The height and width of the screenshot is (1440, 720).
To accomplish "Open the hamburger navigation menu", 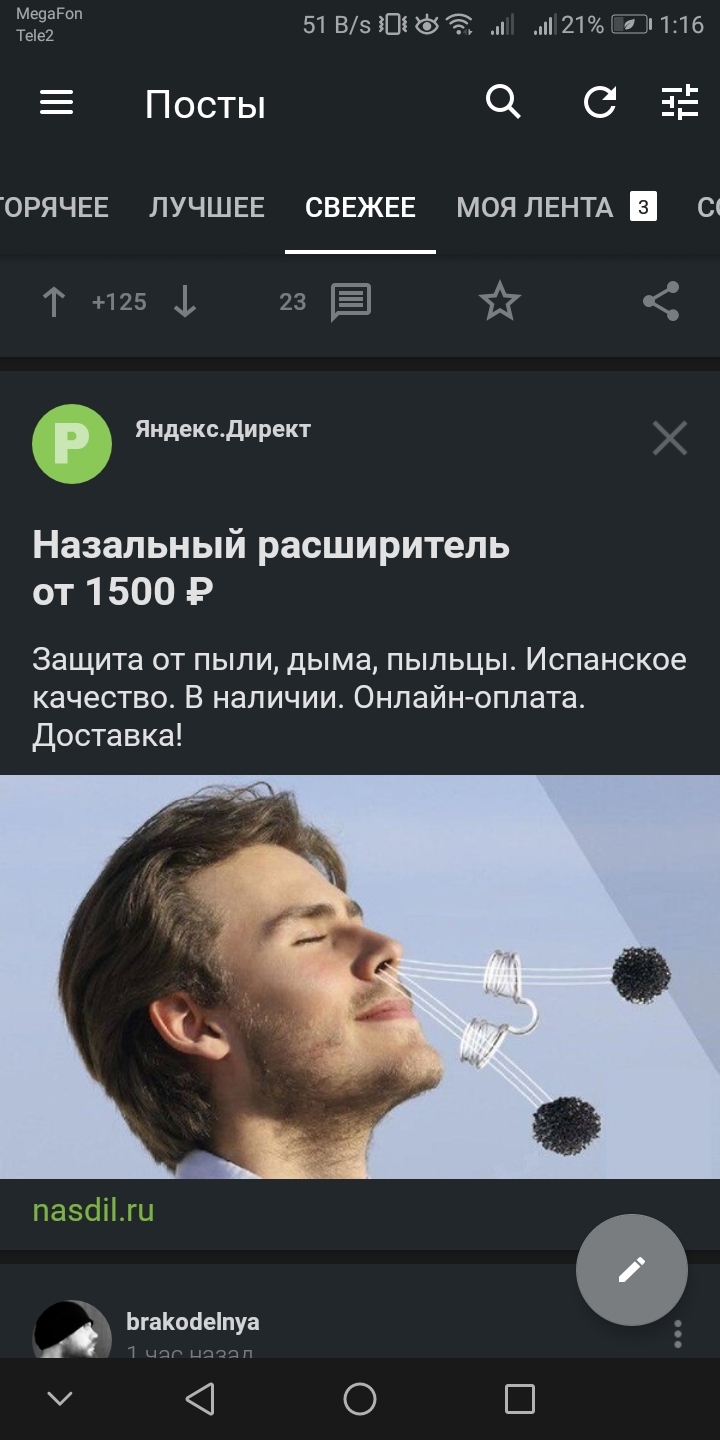I will 56,103.
